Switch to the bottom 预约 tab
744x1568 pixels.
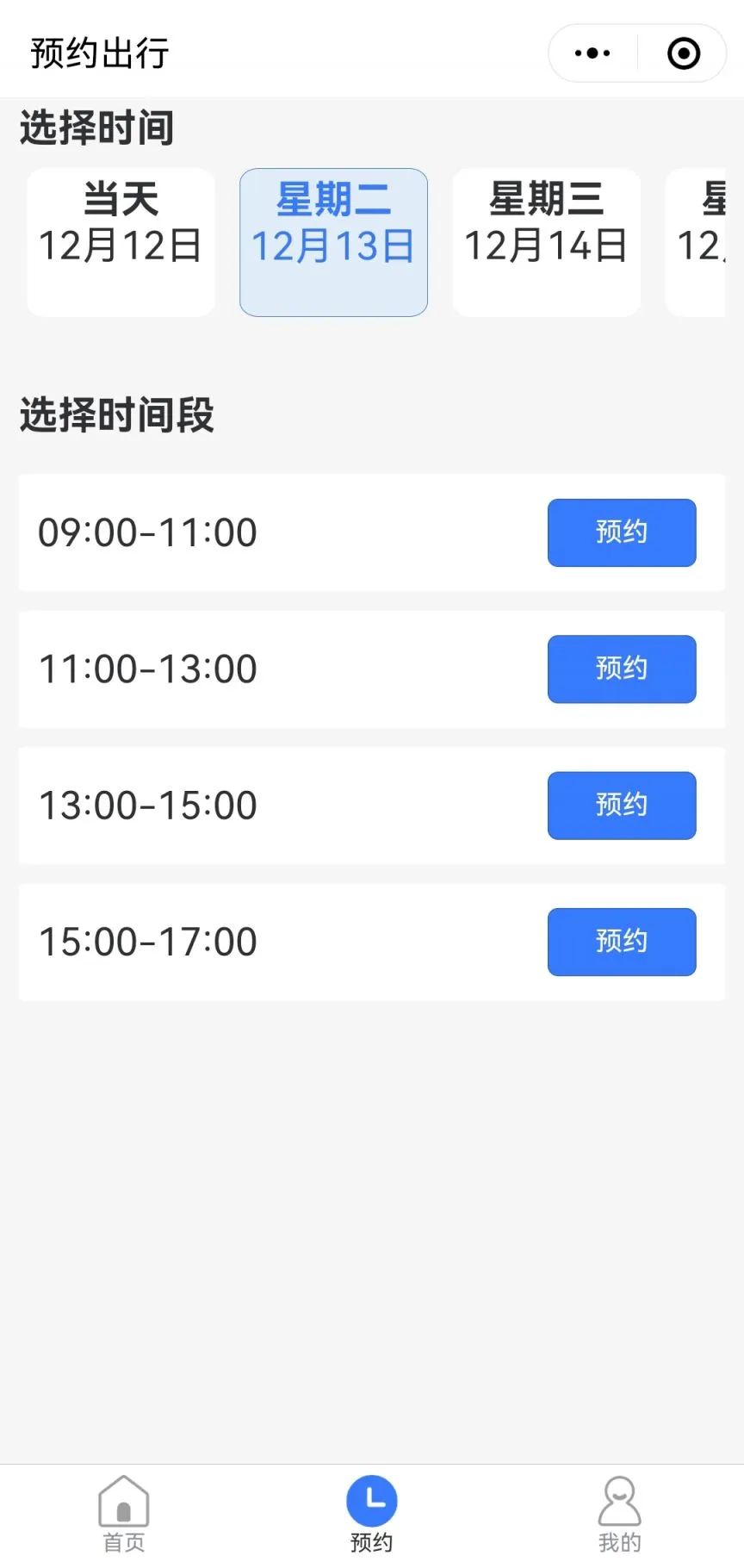coord(372,1515)
